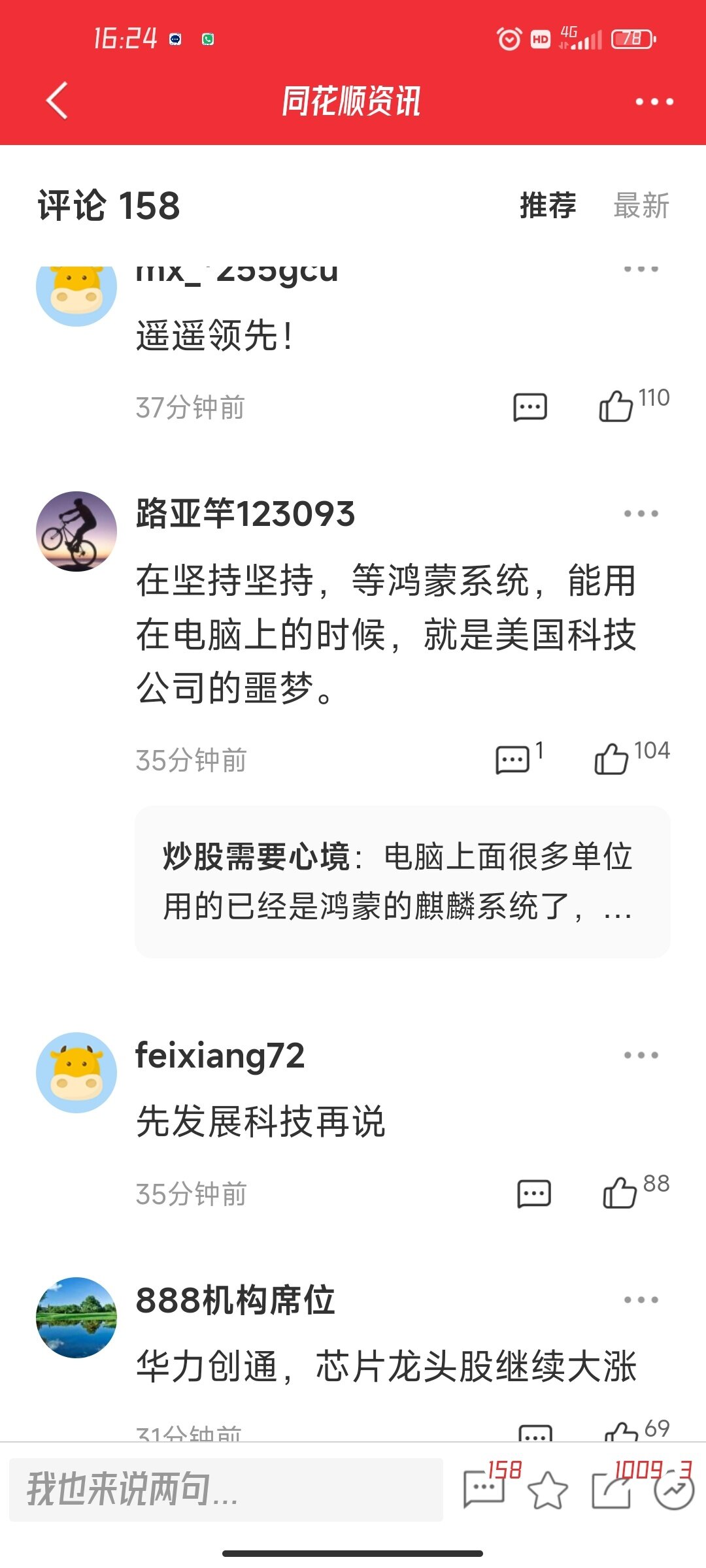This screenshot has height=1568, width=706.
Task: Open 路亚竿123093's profile avatar
Action: point(76,531)
